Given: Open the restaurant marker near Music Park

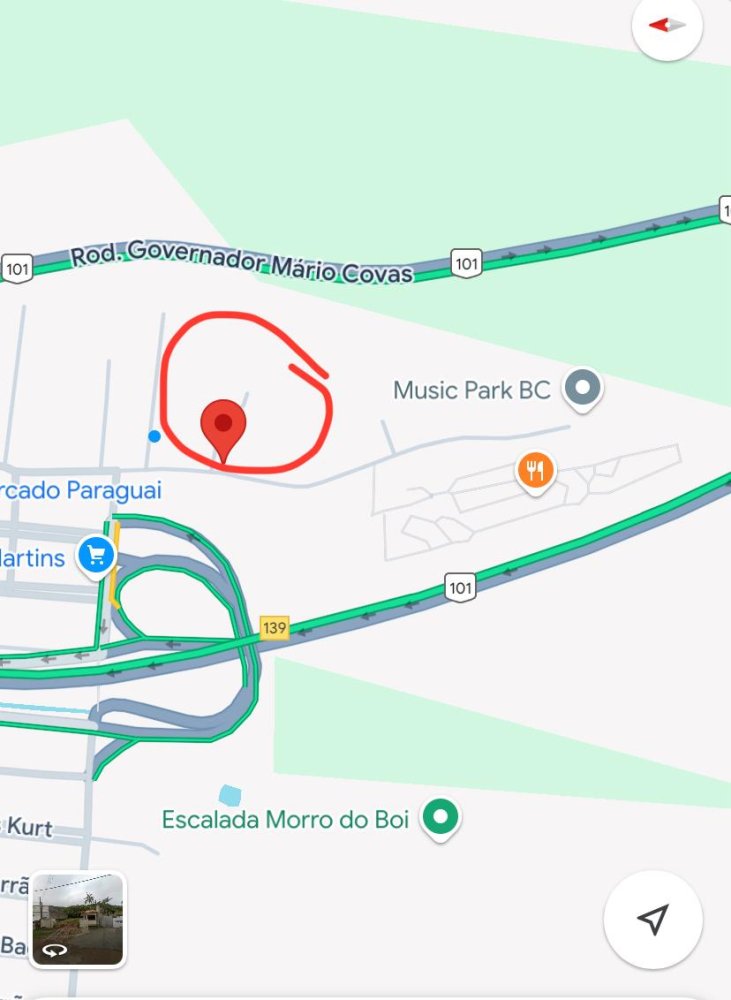Looking at the screenshot, I should pyautogui.click(x=536, y=470).
